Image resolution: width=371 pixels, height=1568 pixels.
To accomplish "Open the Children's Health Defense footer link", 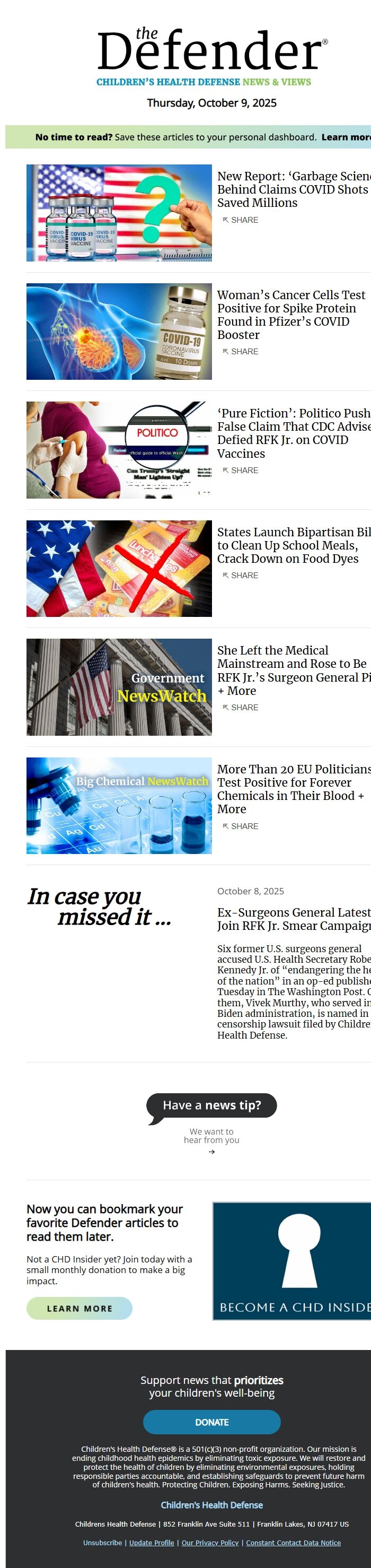I will (211, 1505).
